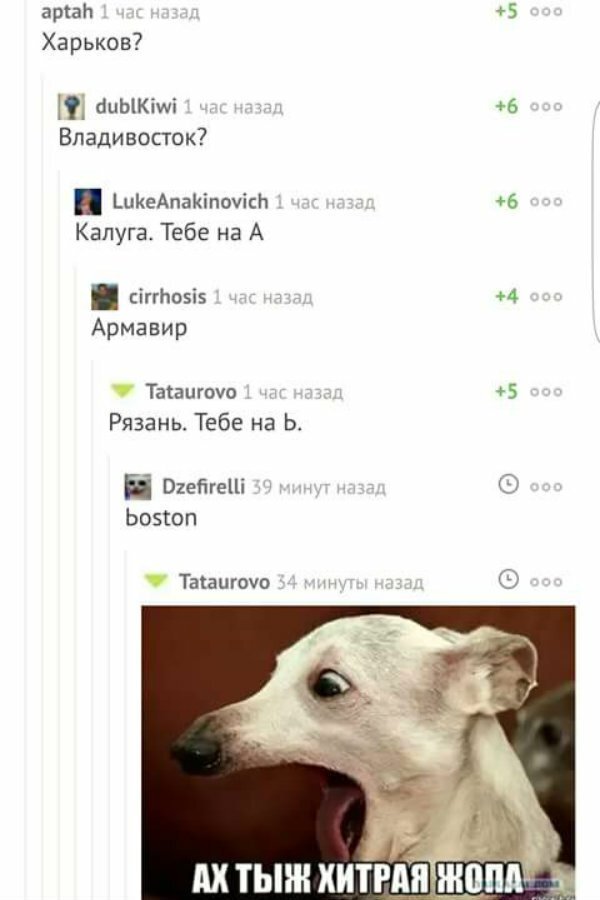Open the dog meme image in Tataurovo's reply
The image size is (600, 900).
click(x=358, y=750)
